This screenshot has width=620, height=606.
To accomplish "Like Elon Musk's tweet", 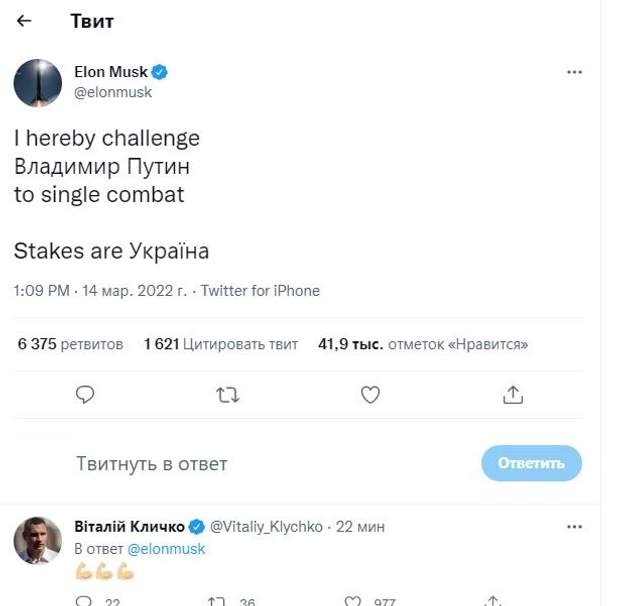I will [x=370, y=395].
